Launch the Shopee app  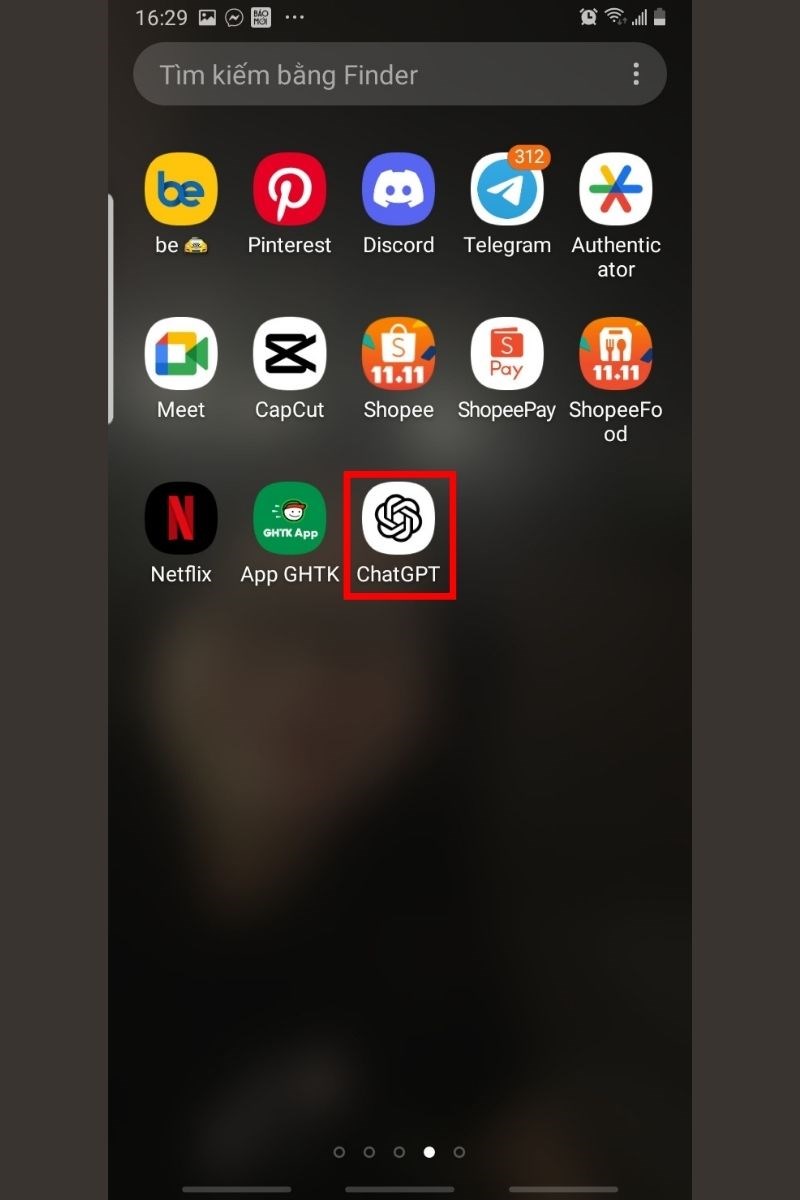coord(398,354)
